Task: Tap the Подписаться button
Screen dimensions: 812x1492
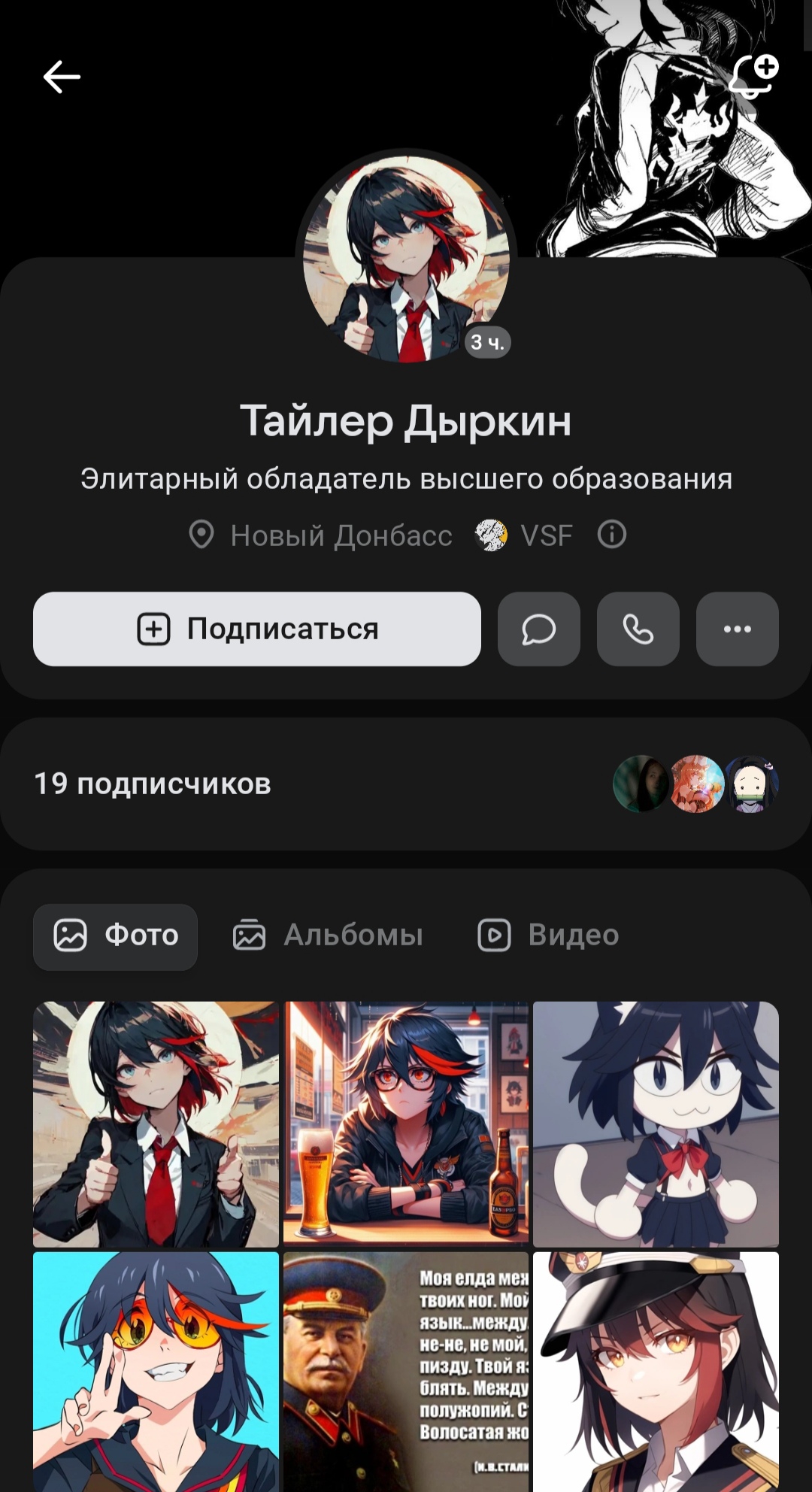Action: (x=257, y=629)
